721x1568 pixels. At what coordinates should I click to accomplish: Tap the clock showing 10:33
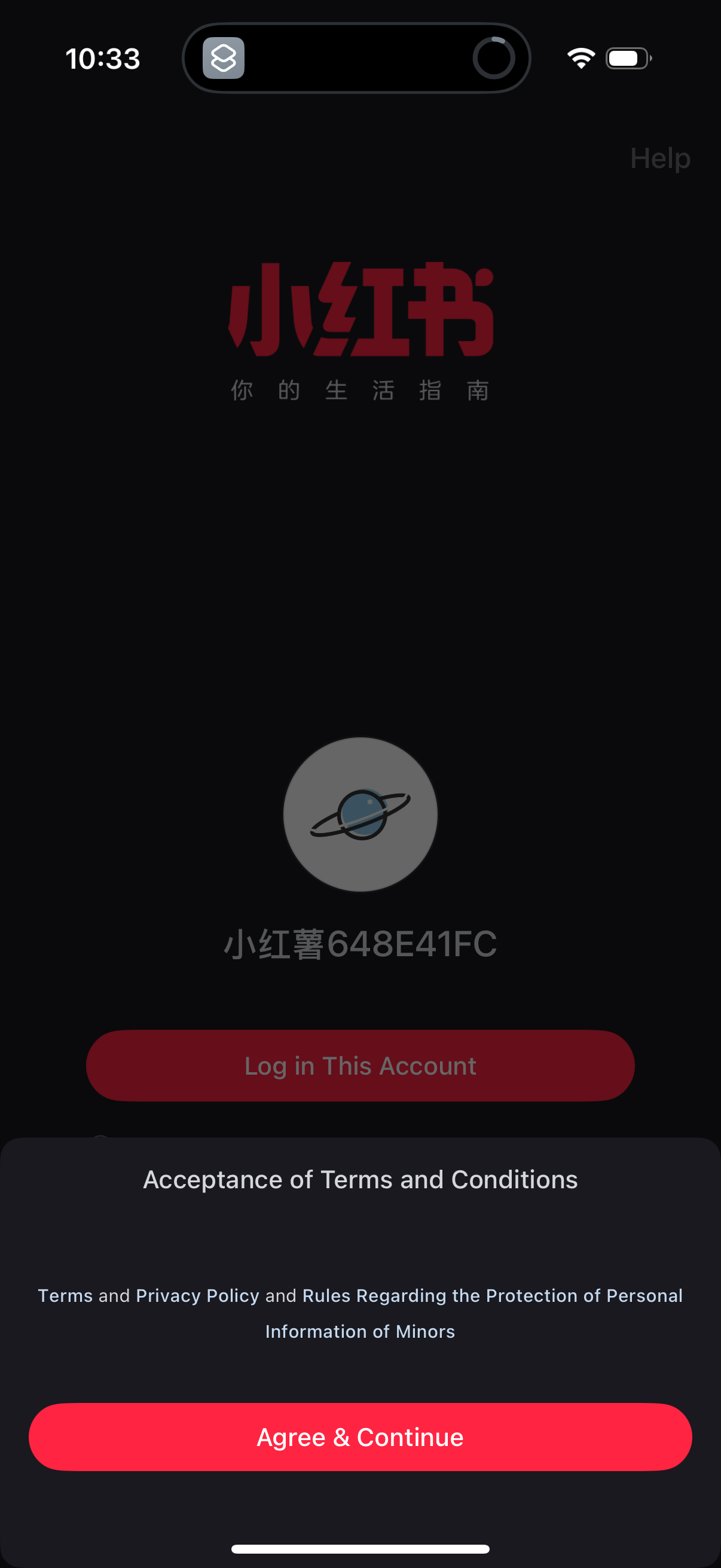pos(103,58)
